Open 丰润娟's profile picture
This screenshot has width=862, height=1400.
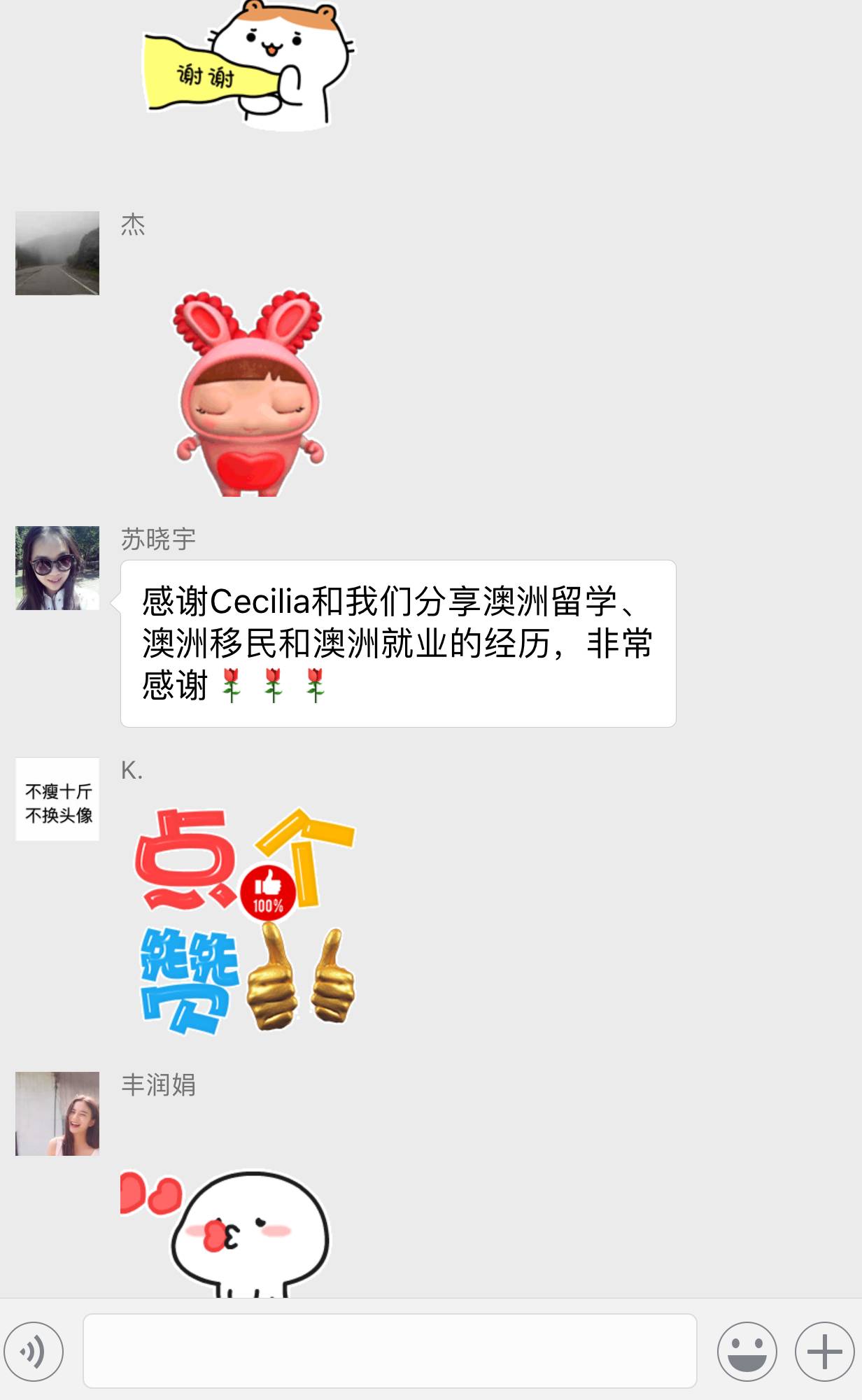pos(58,1114)
